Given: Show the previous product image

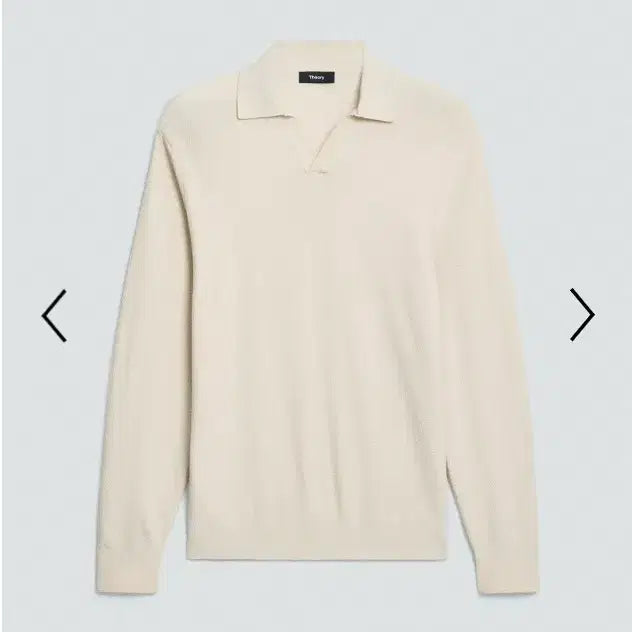Looking at the screenshot, I should tap(54, 315).
